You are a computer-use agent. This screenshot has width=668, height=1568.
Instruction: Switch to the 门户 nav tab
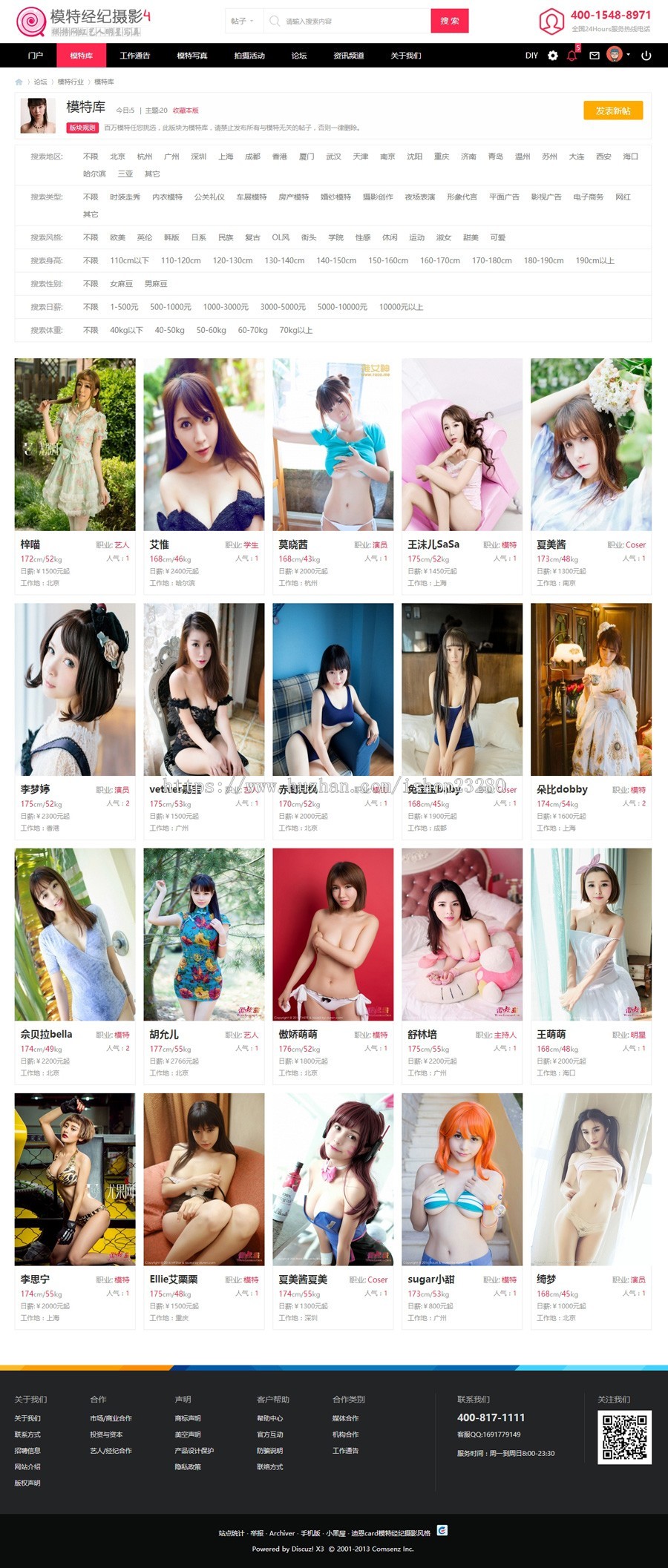(35, 56)
